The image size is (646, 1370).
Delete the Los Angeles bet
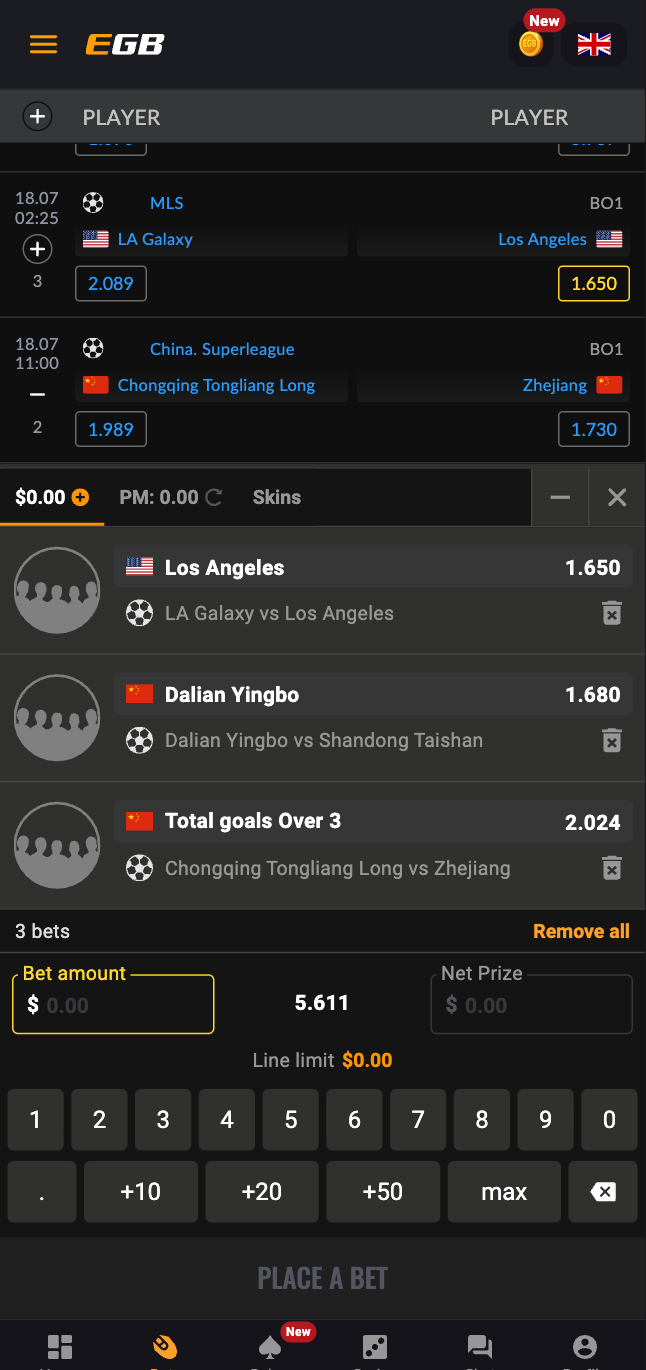[612, 613]
